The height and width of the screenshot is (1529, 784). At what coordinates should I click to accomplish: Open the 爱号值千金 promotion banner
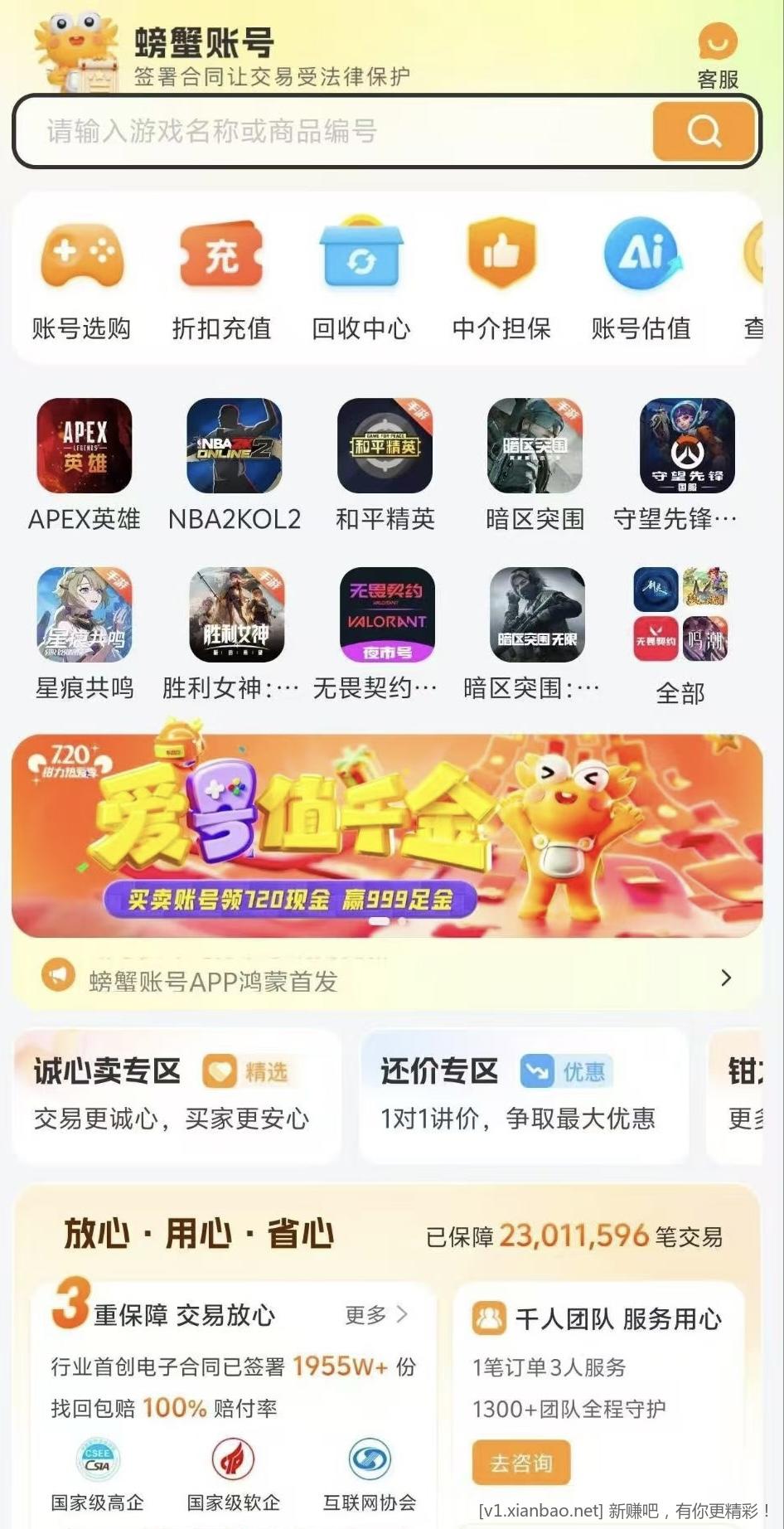[x=387, y=835]
